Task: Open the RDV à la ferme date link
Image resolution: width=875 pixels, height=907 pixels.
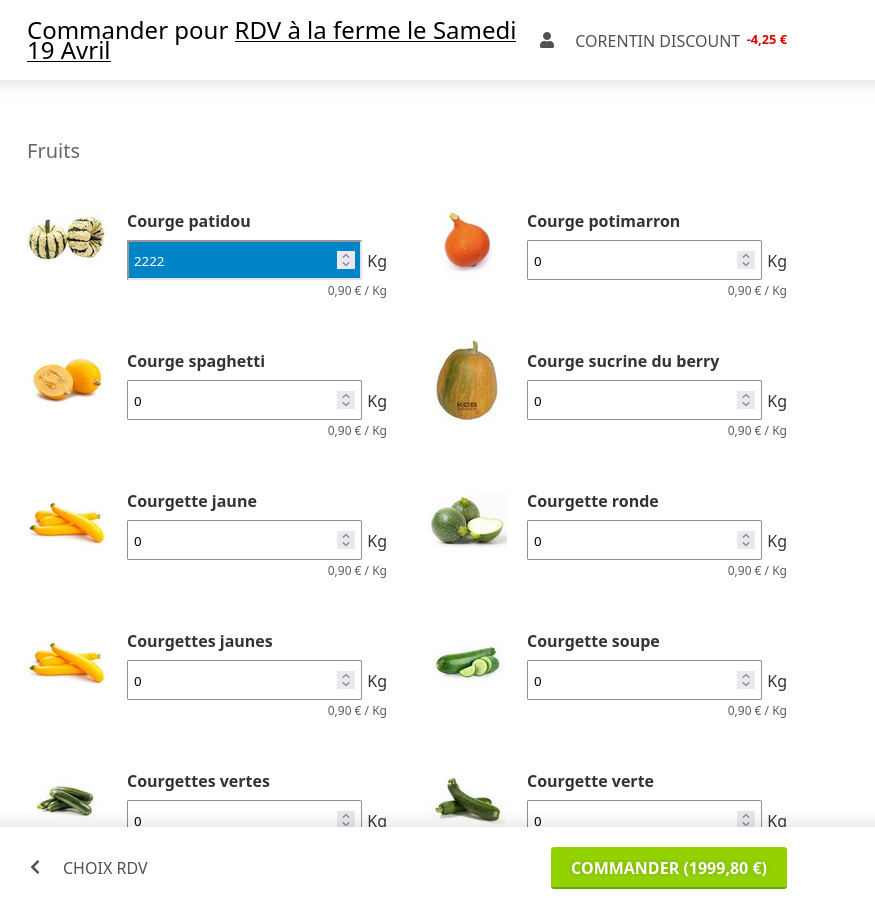Action: pos(375,32)
